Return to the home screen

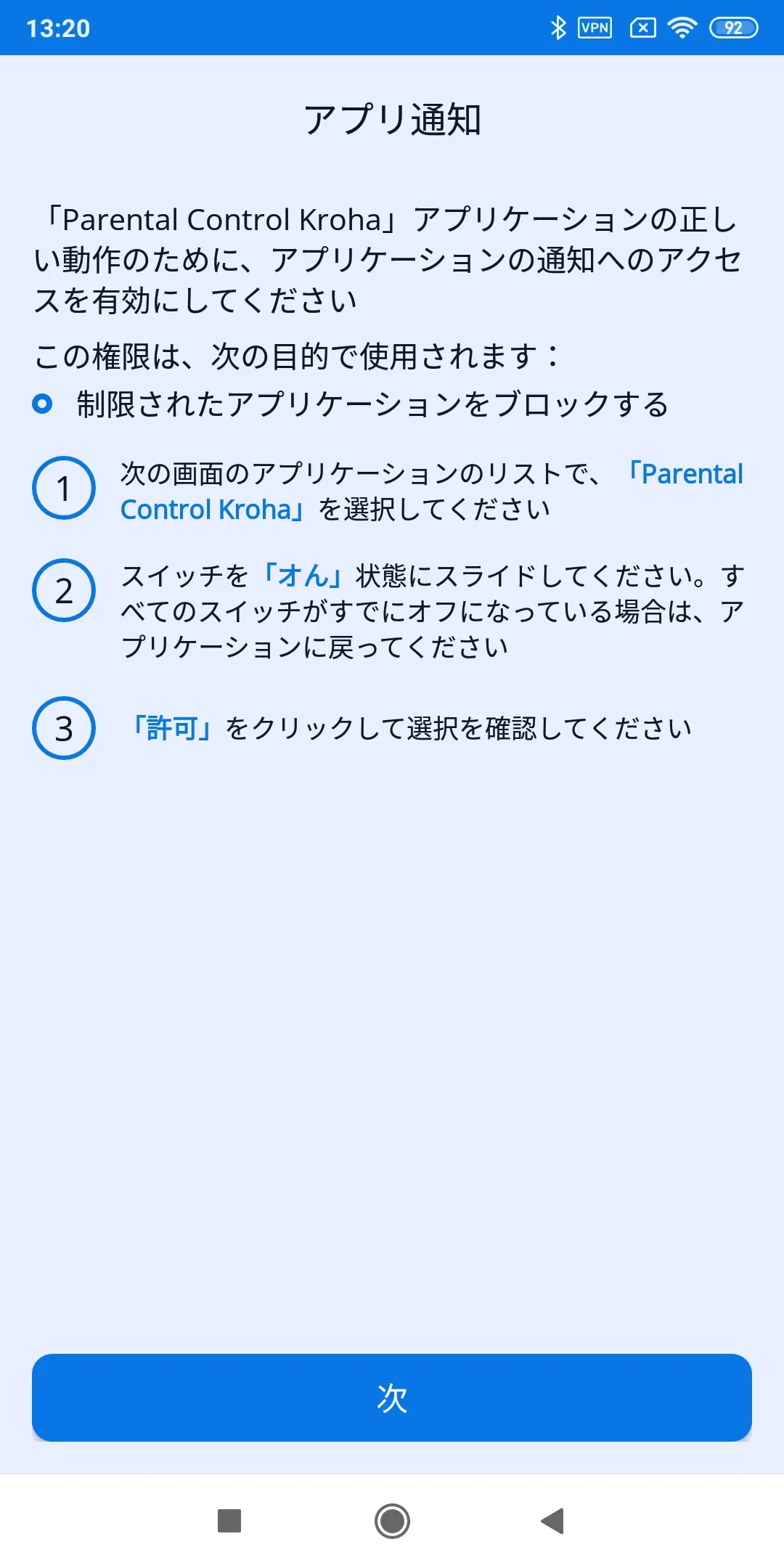tap(392, 1521)
